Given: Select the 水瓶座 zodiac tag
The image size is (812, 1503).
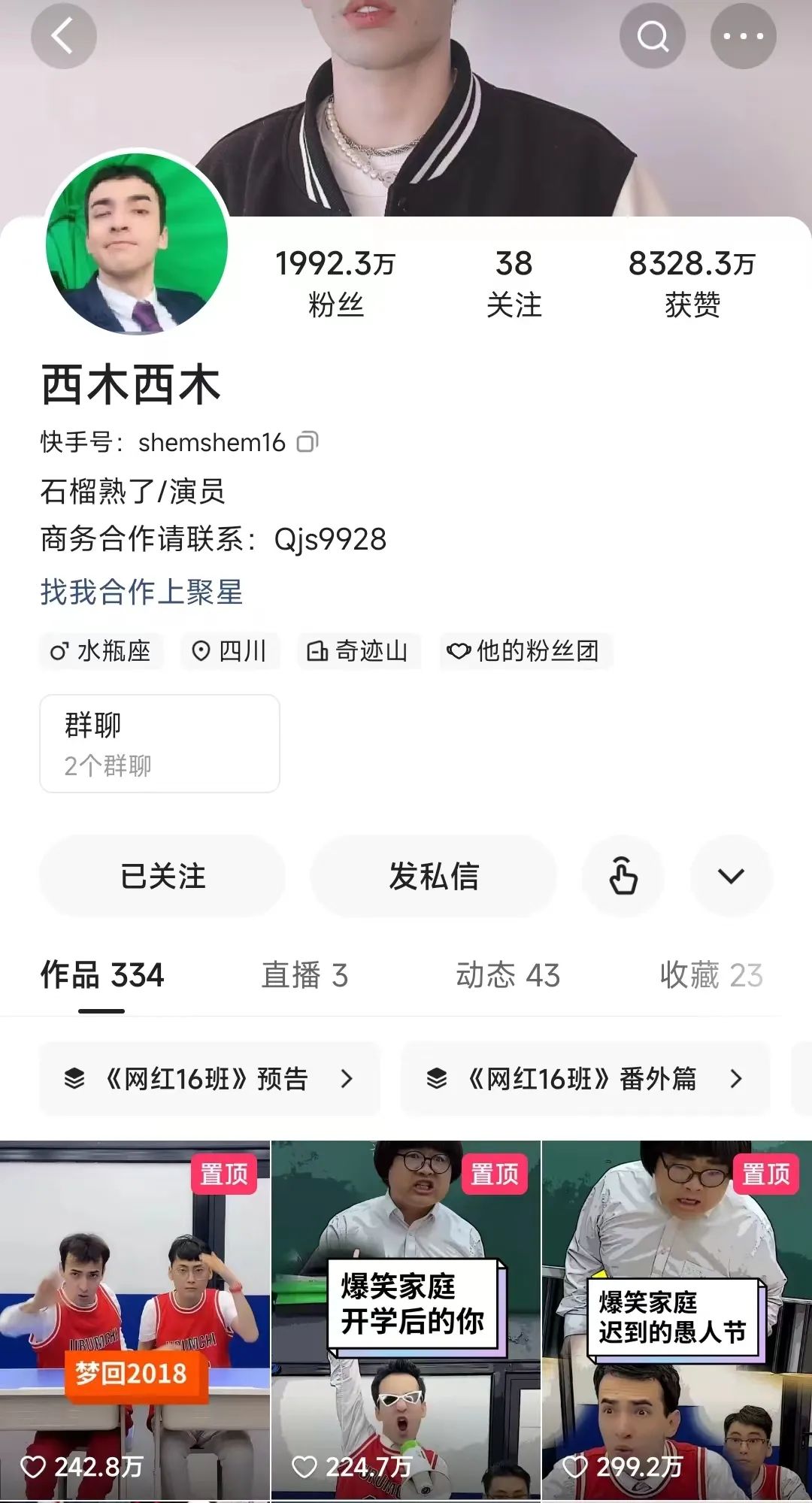Looking at the screenshot, I should (x=102, y=651).
